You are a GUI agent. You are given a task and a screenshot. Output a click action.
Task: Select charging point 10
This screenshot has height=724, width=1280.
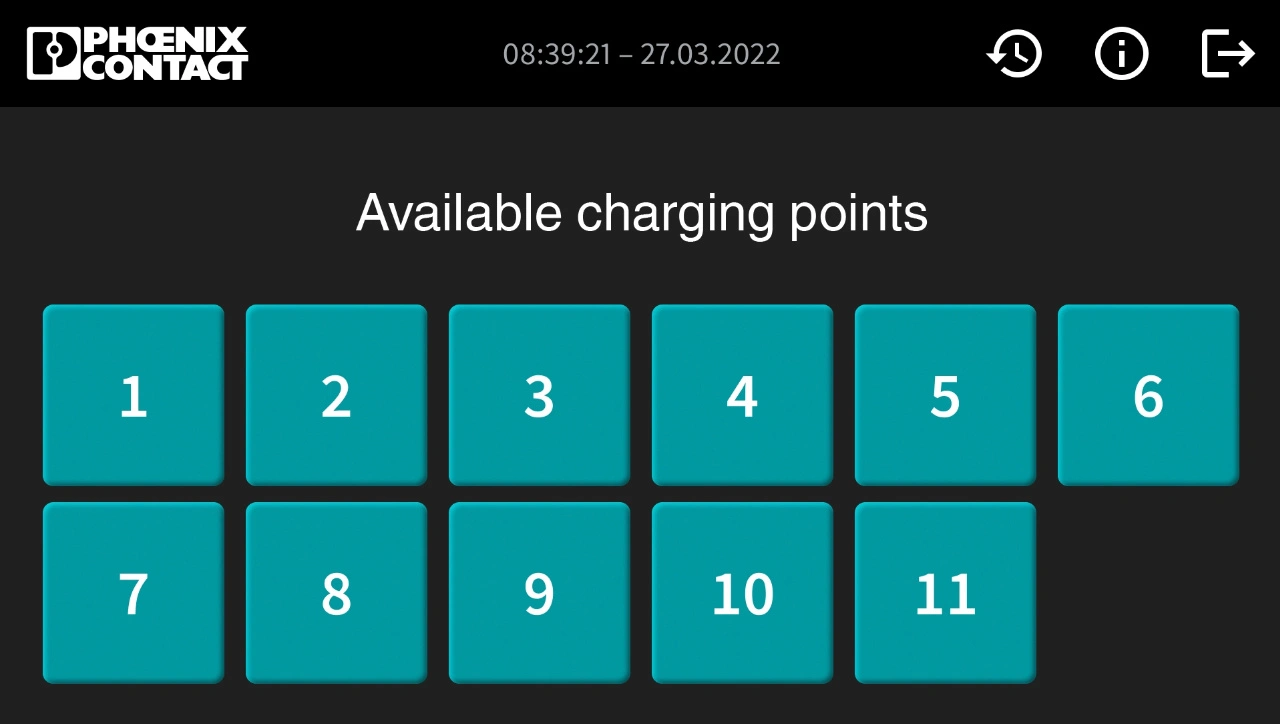coord(742,592)
